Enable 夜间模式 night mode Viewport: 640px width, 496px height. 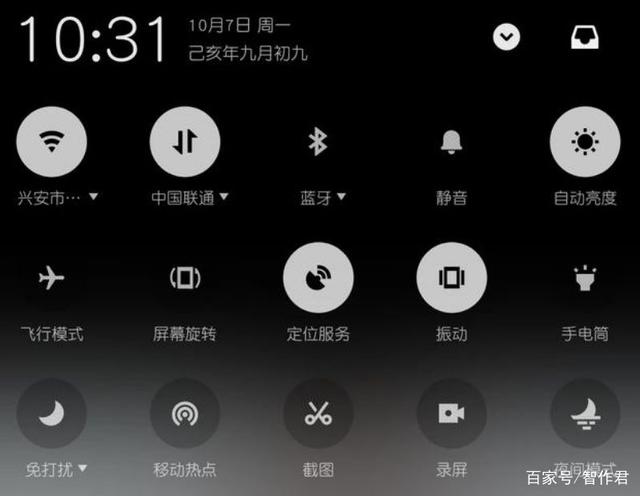pyautogui.click(x=584, y=413)
